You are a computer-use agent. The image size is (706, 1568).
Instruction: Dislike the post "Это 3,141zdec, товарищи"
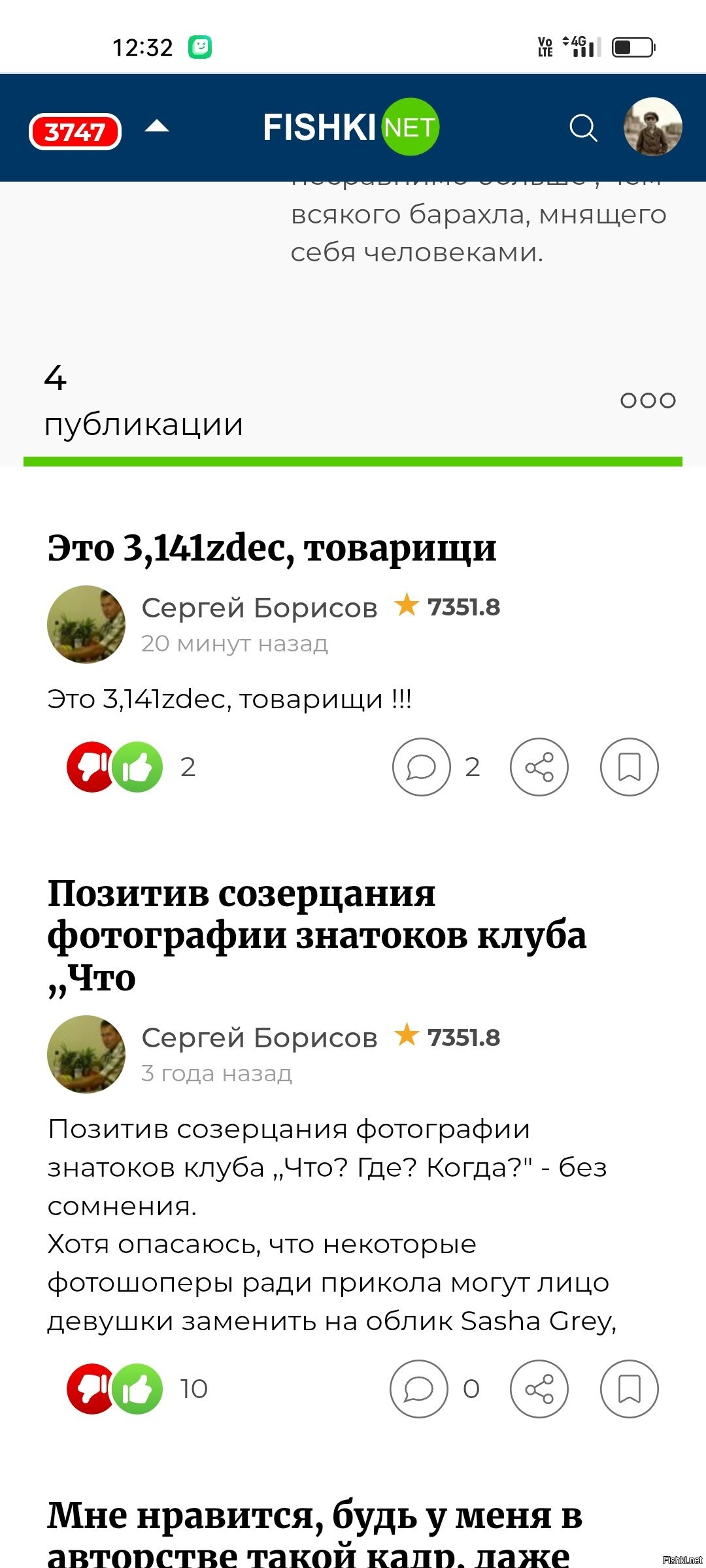coord(91,767)
